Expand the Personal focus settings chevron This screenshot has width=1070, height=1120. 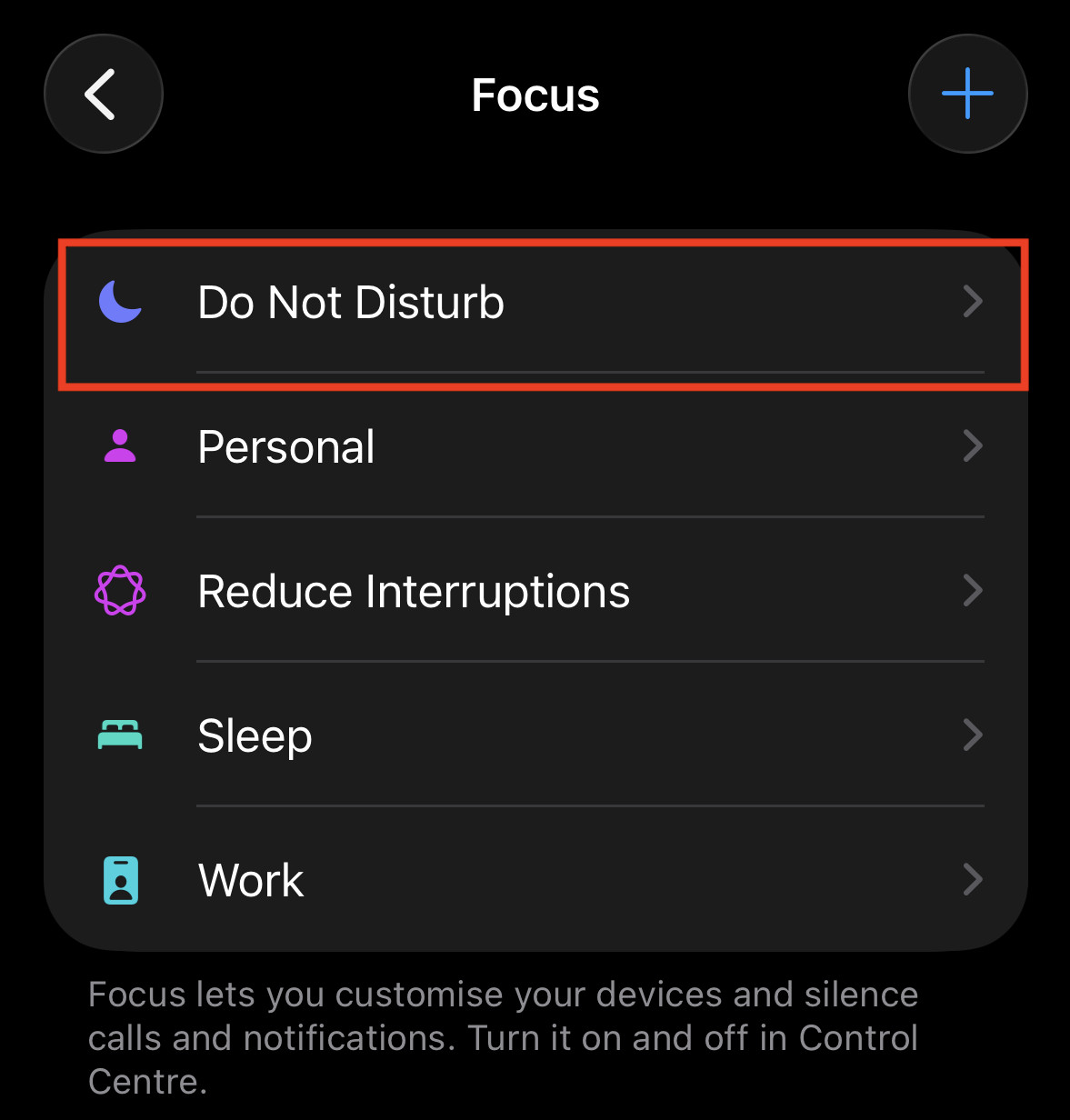974,446
